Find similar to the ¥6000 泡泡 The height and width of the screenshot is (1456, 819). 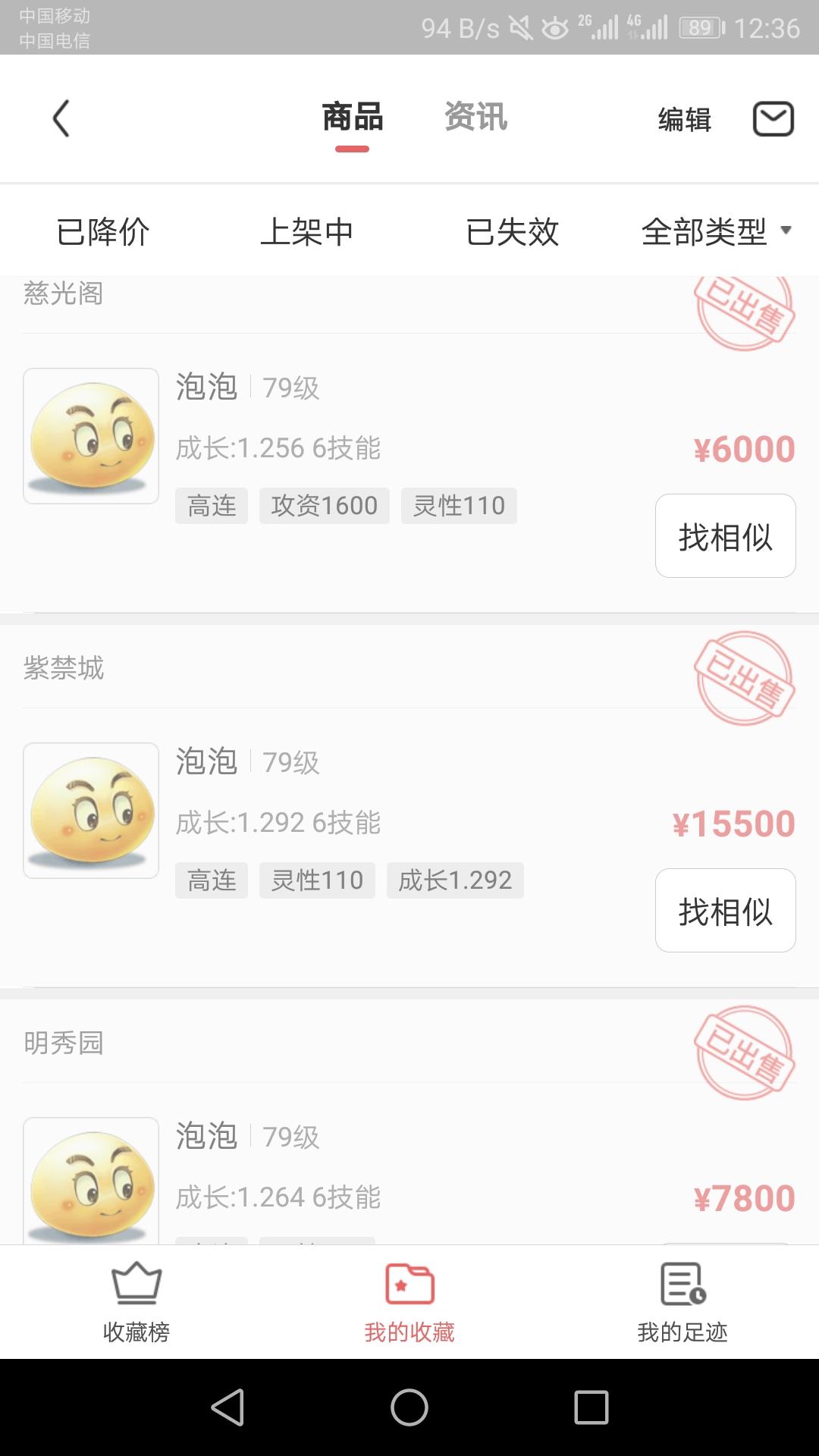point(725,536)
